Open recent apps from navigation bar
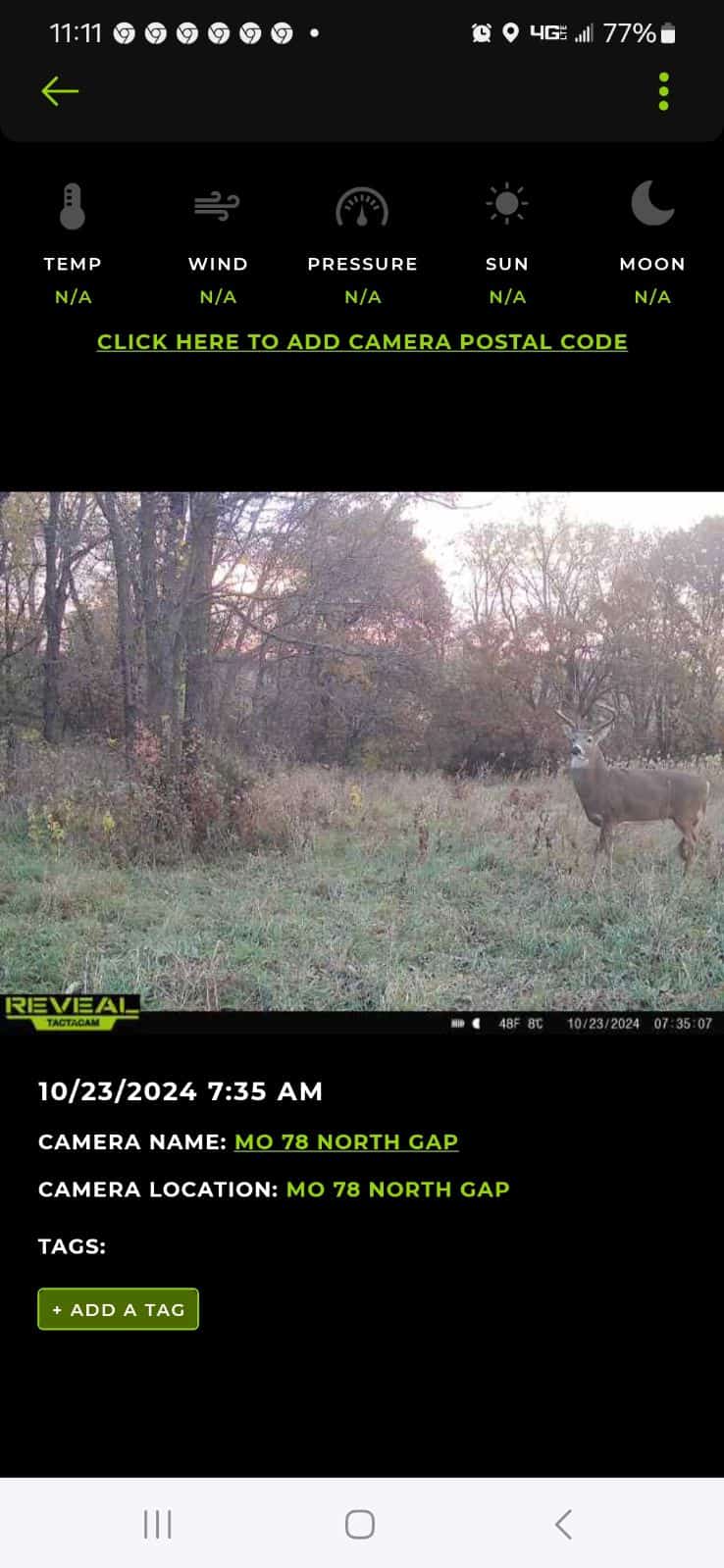This screenshot has height=1568, width=724. pyautogui.click(x=158, y=1524)
